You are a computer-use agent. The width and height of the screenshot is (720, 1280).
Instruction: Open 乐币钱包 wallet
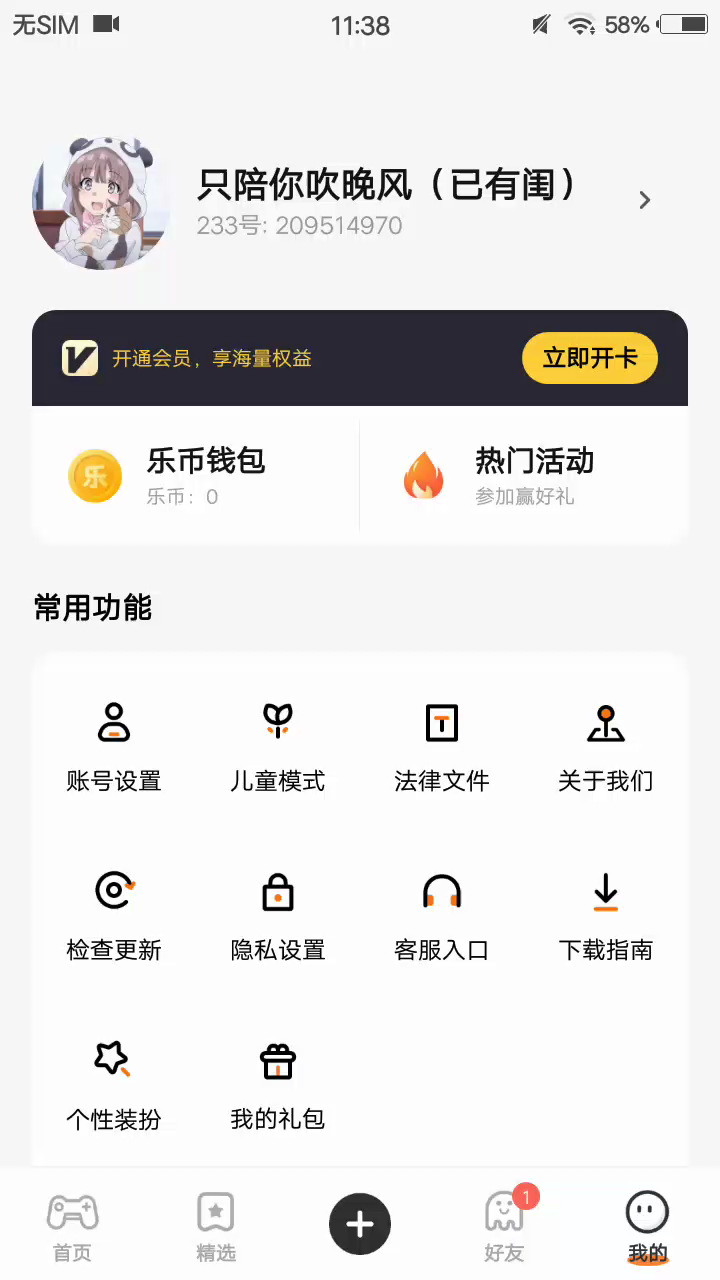[195, 475]
